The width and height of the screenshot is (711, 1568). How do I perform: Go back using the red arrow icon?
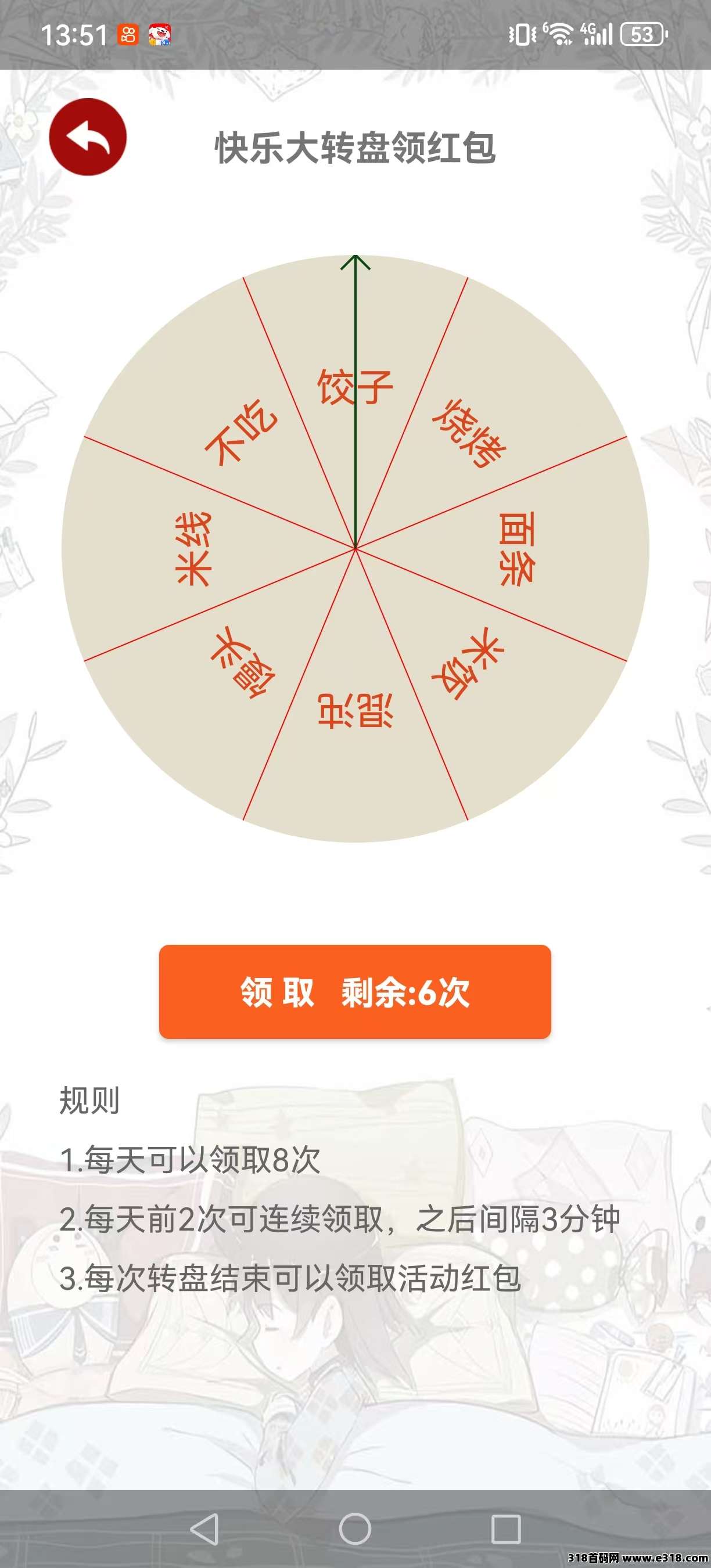pos(88,137)
